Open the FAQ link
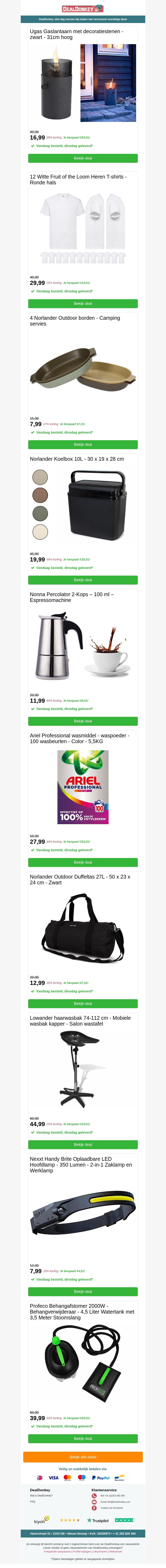The width and height of the screenshot is (166, 1568). 32,1502
